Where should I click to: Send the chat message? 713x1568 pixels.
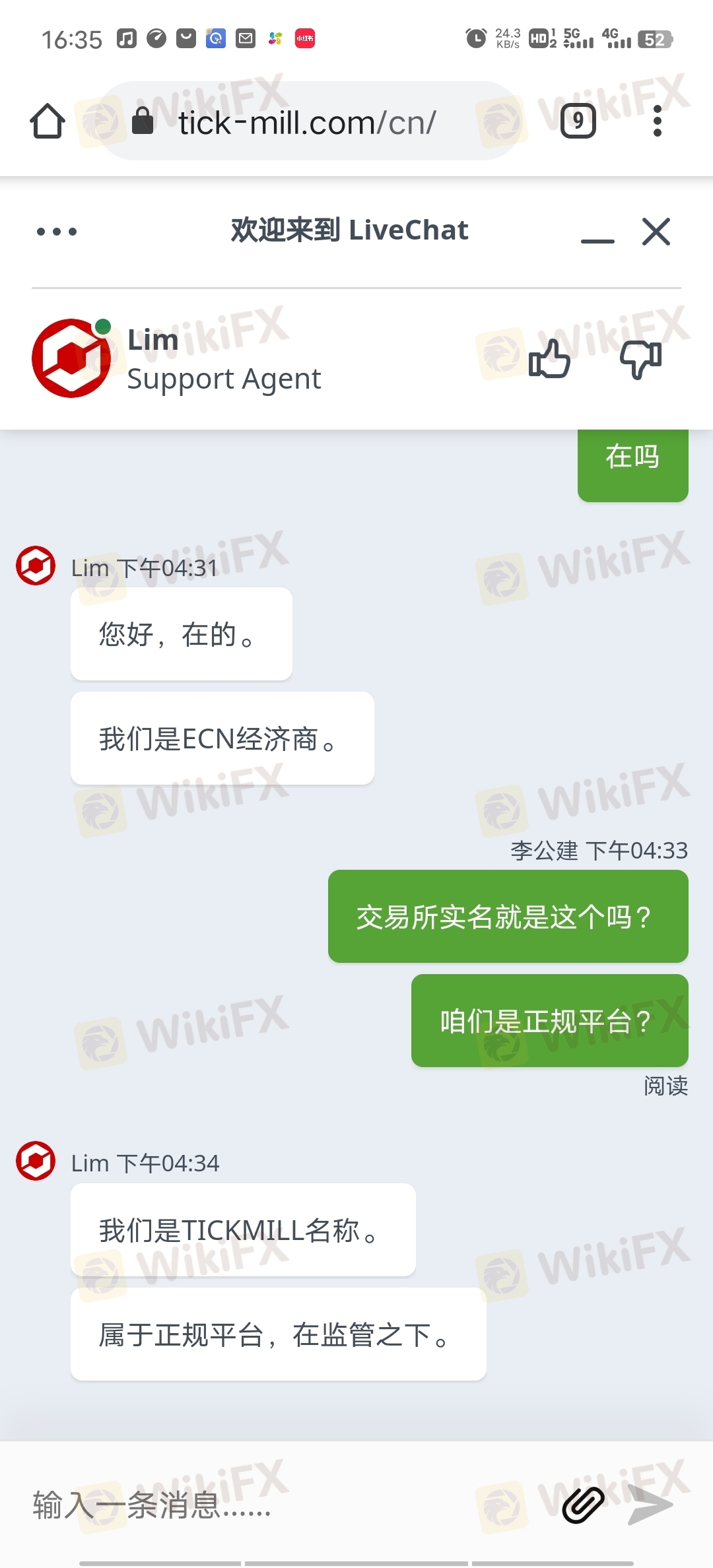pyautogui.click(x=650, y=1505)
